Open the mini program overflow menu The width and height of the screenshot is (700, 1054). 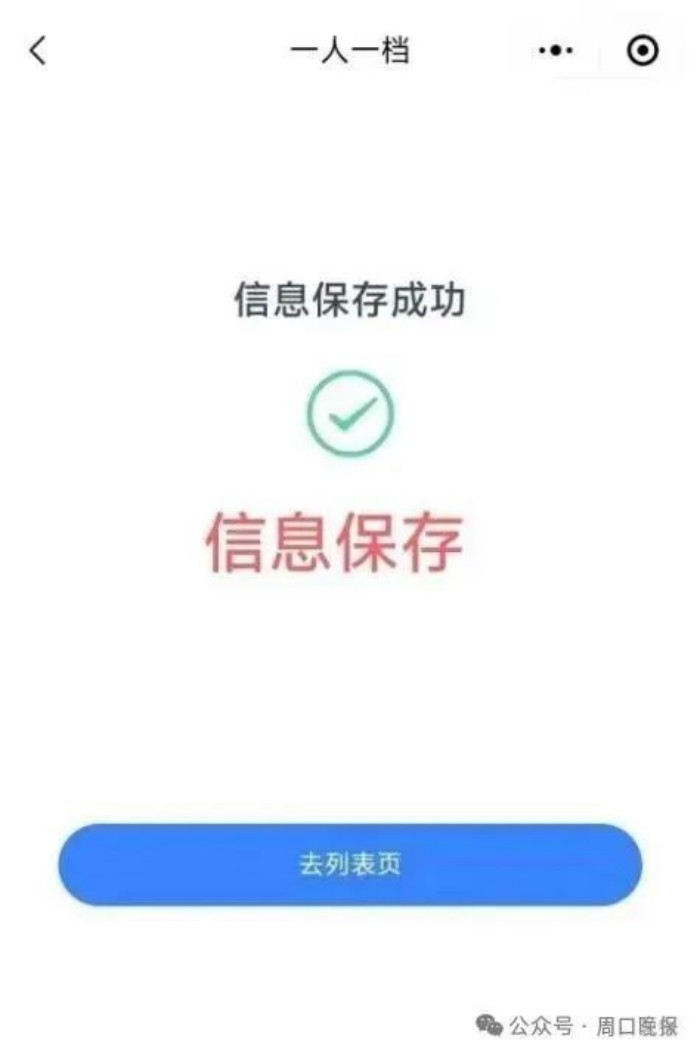[555, 50]
